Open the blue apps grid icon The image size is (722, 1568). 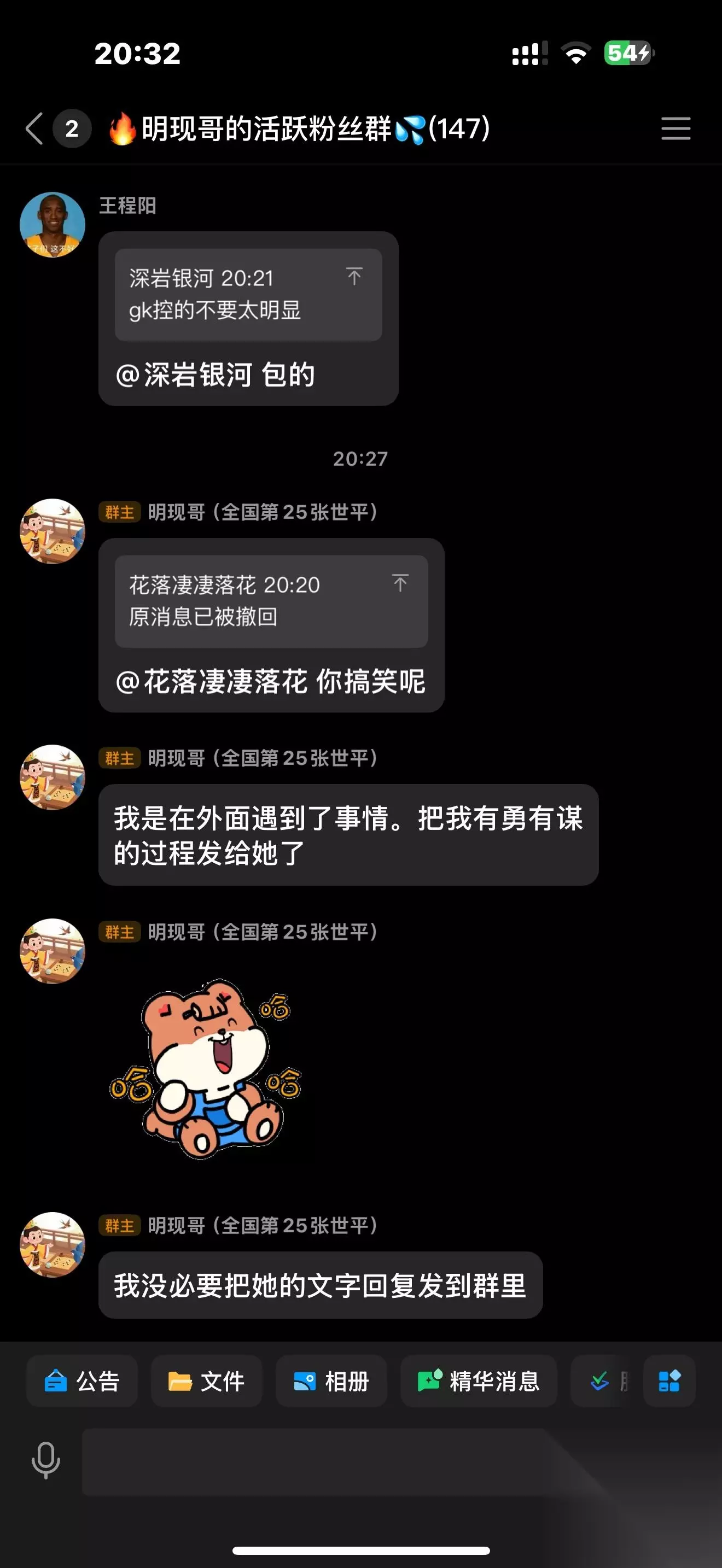[669, 1381]
